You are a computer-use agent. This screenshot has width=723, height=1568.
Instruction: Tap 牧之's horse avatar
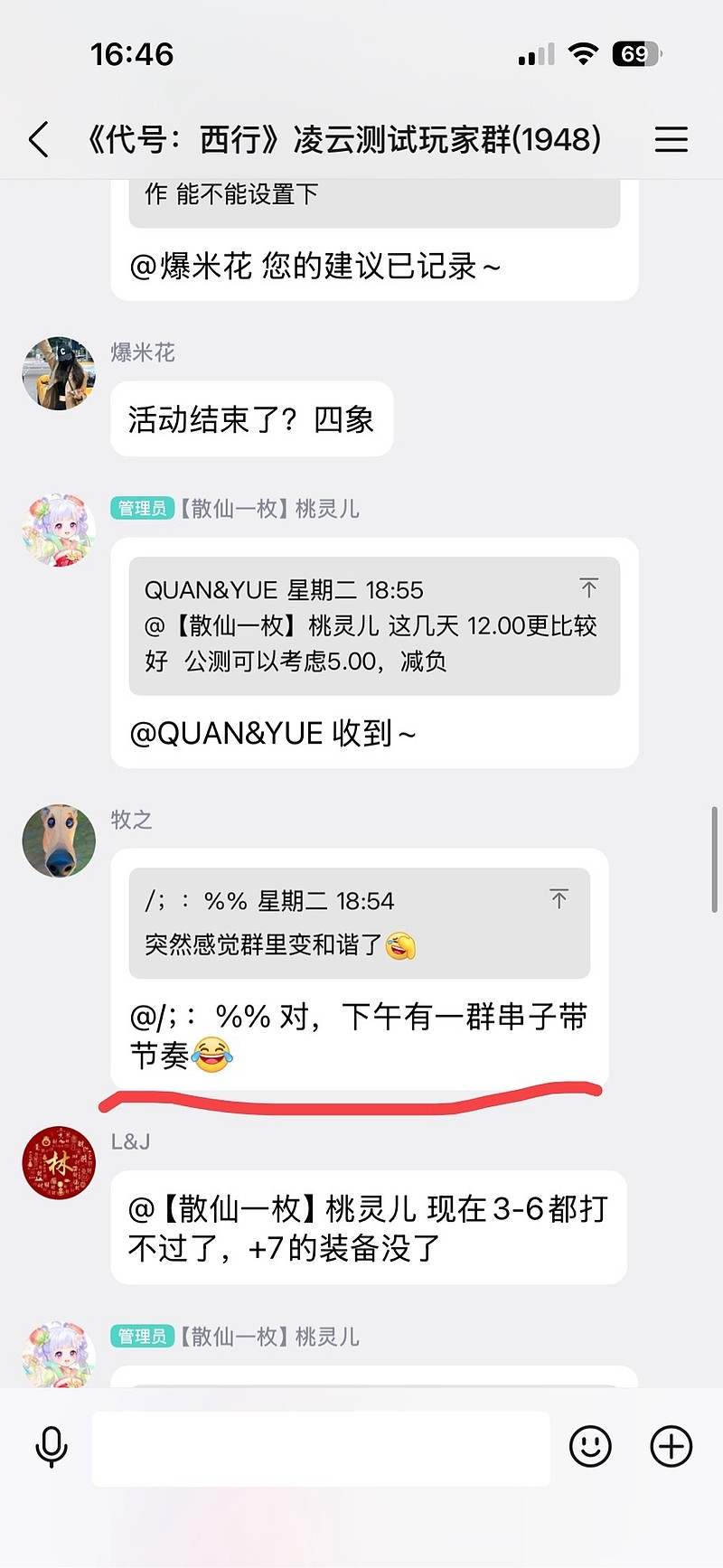pyautogui.click(x=59, y=840)
